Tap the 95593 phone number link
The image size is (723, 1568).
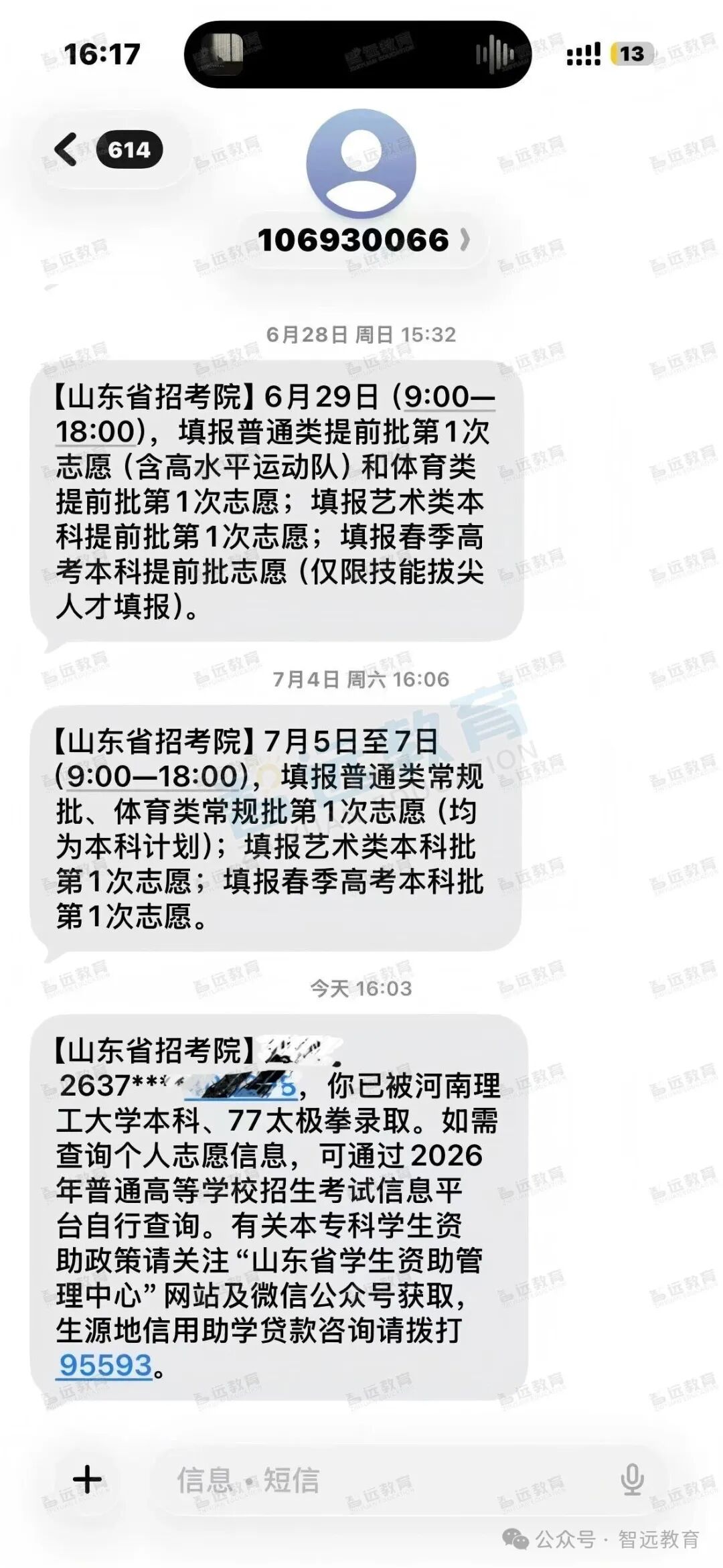pyautogui.click(x=106, y=1364)
